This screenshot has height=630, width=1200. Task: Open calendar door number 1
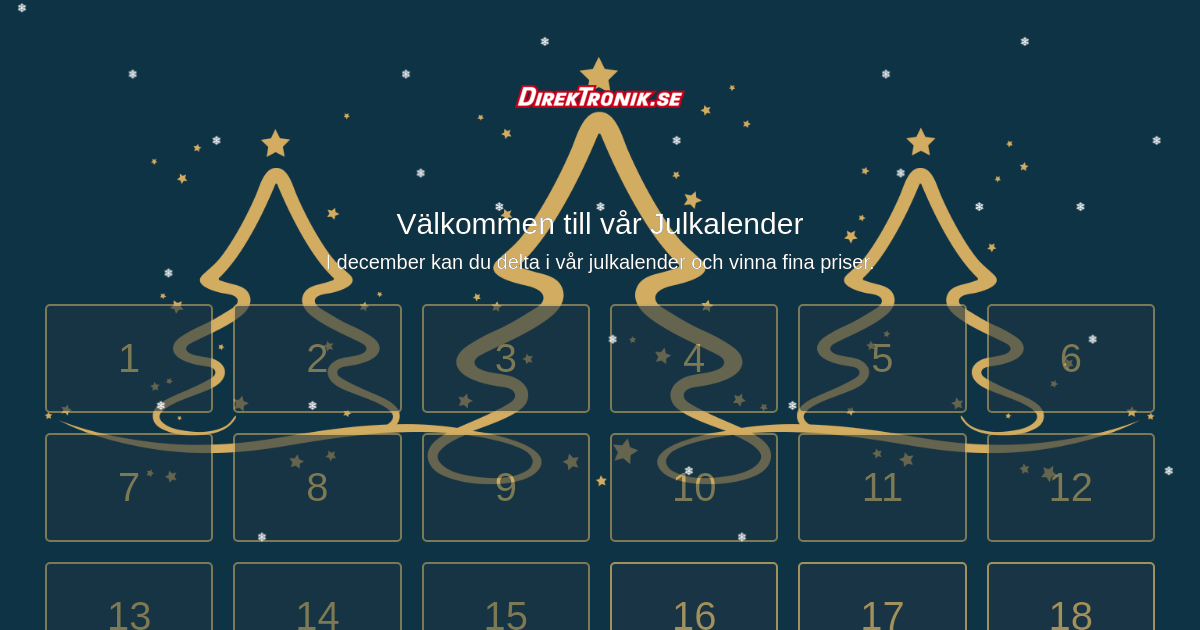129,358
